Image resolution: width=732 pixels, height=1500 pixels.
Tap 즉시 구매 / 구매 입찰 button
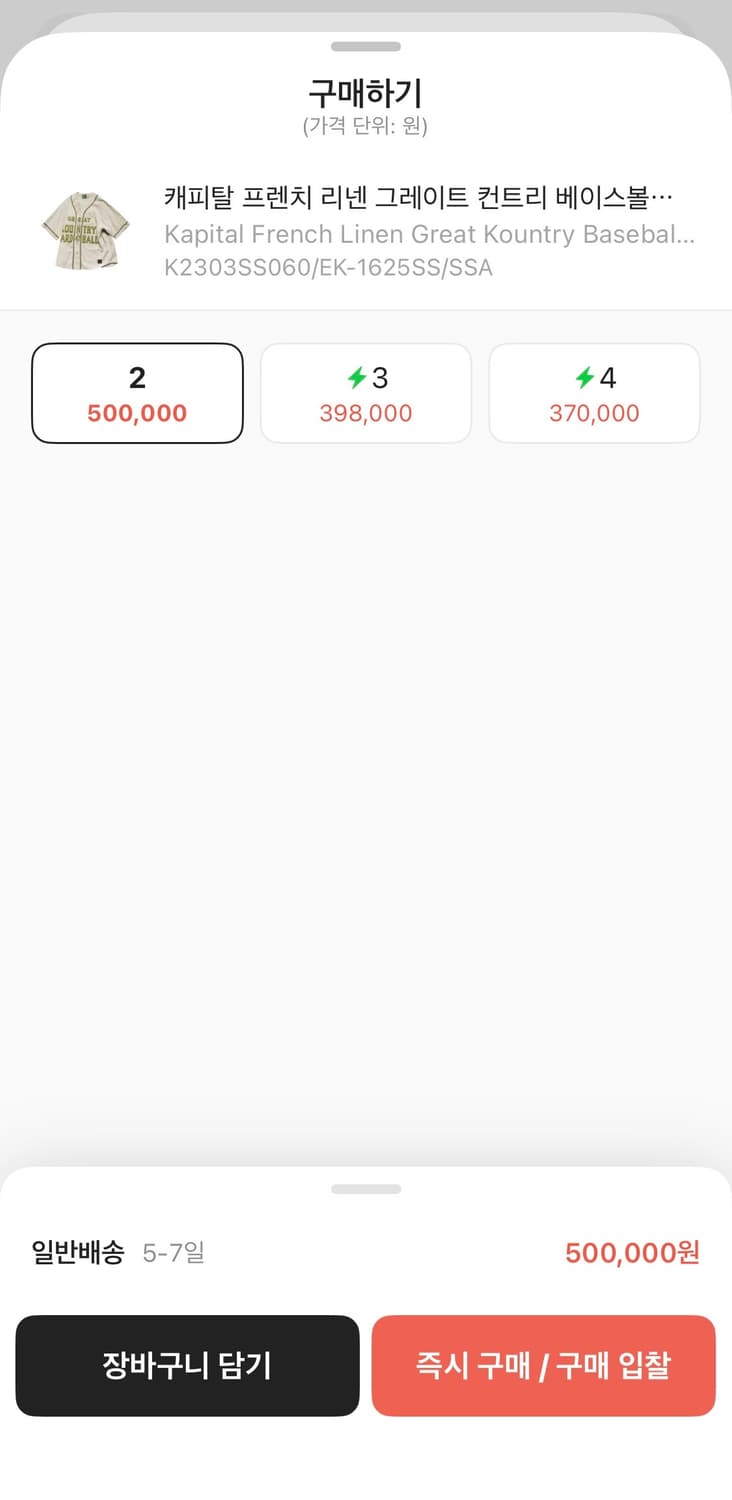(x=543, y=1365)
